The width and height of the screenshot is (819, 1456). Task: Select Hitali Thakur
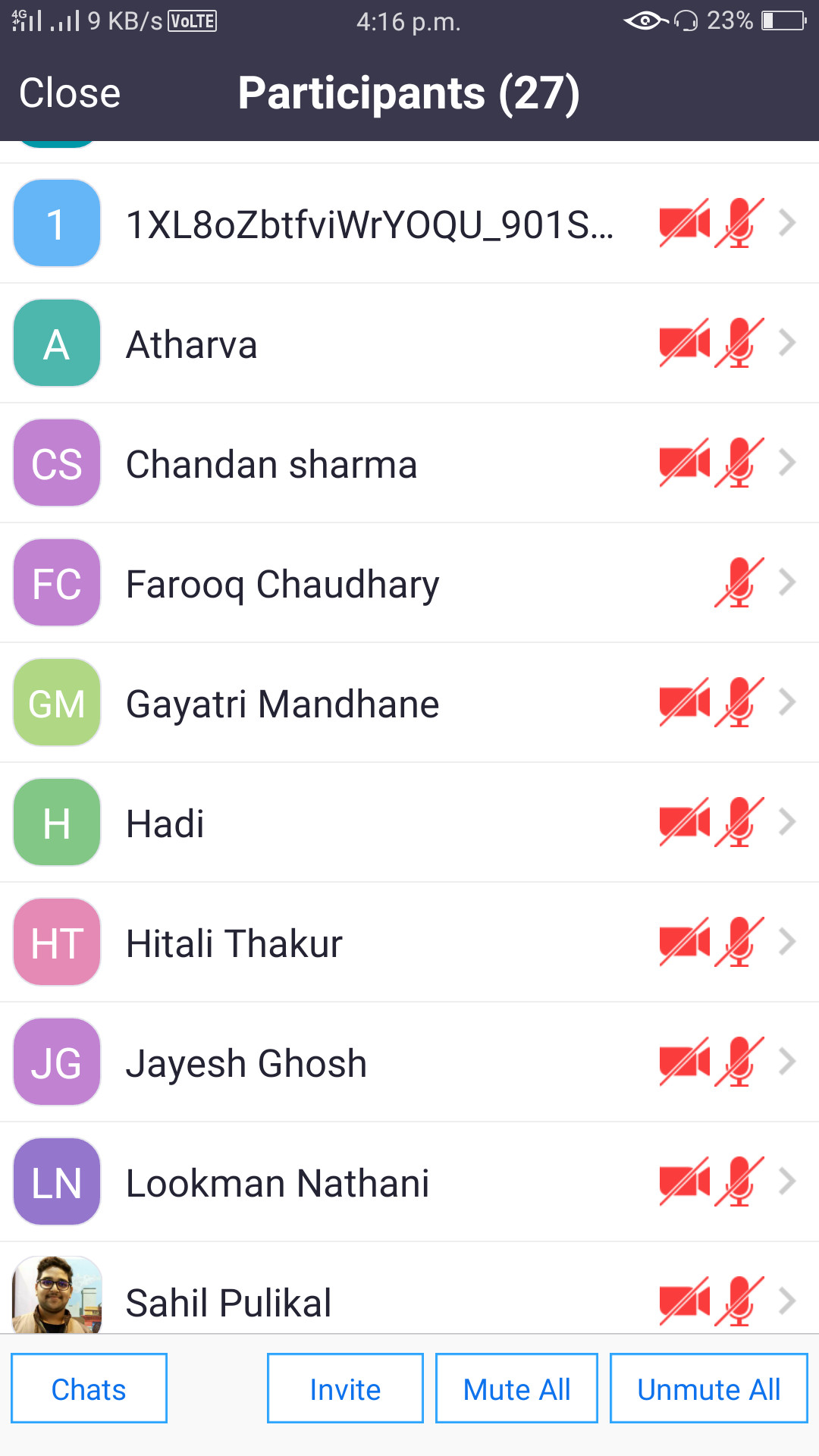tap(234, 943)
